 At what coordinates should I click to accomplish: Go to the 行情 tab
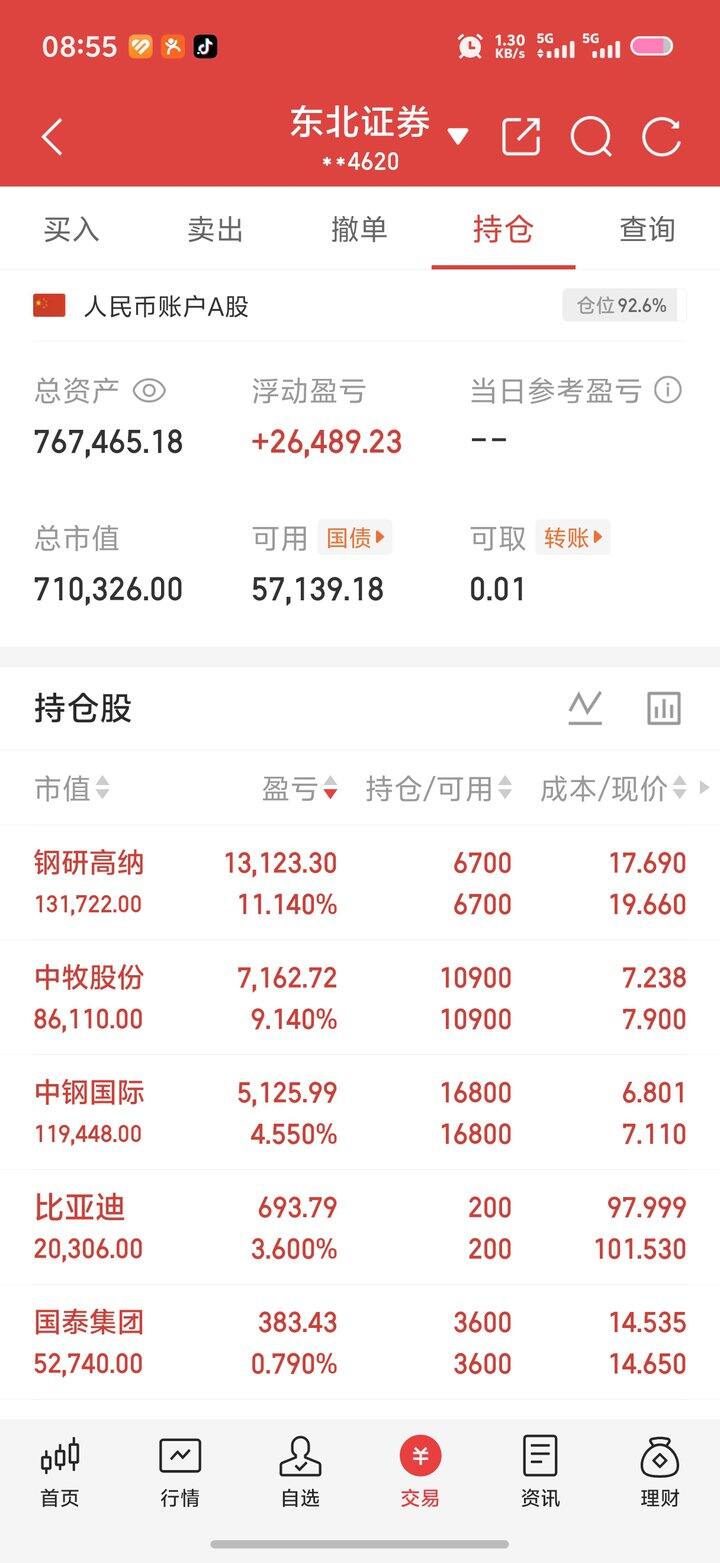click(x=180, y=1472)
